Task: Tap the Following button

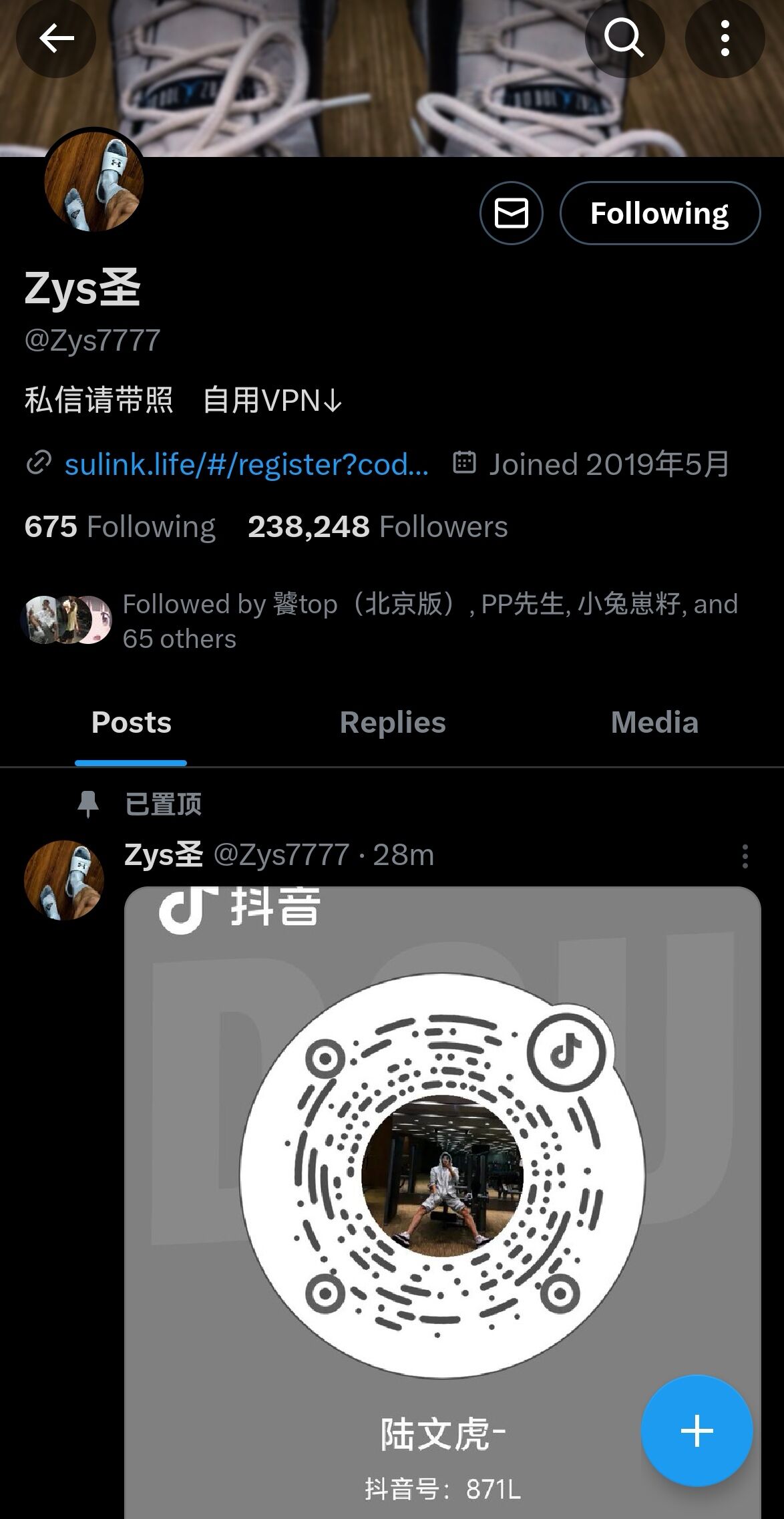Action: (x=660, y=213)
